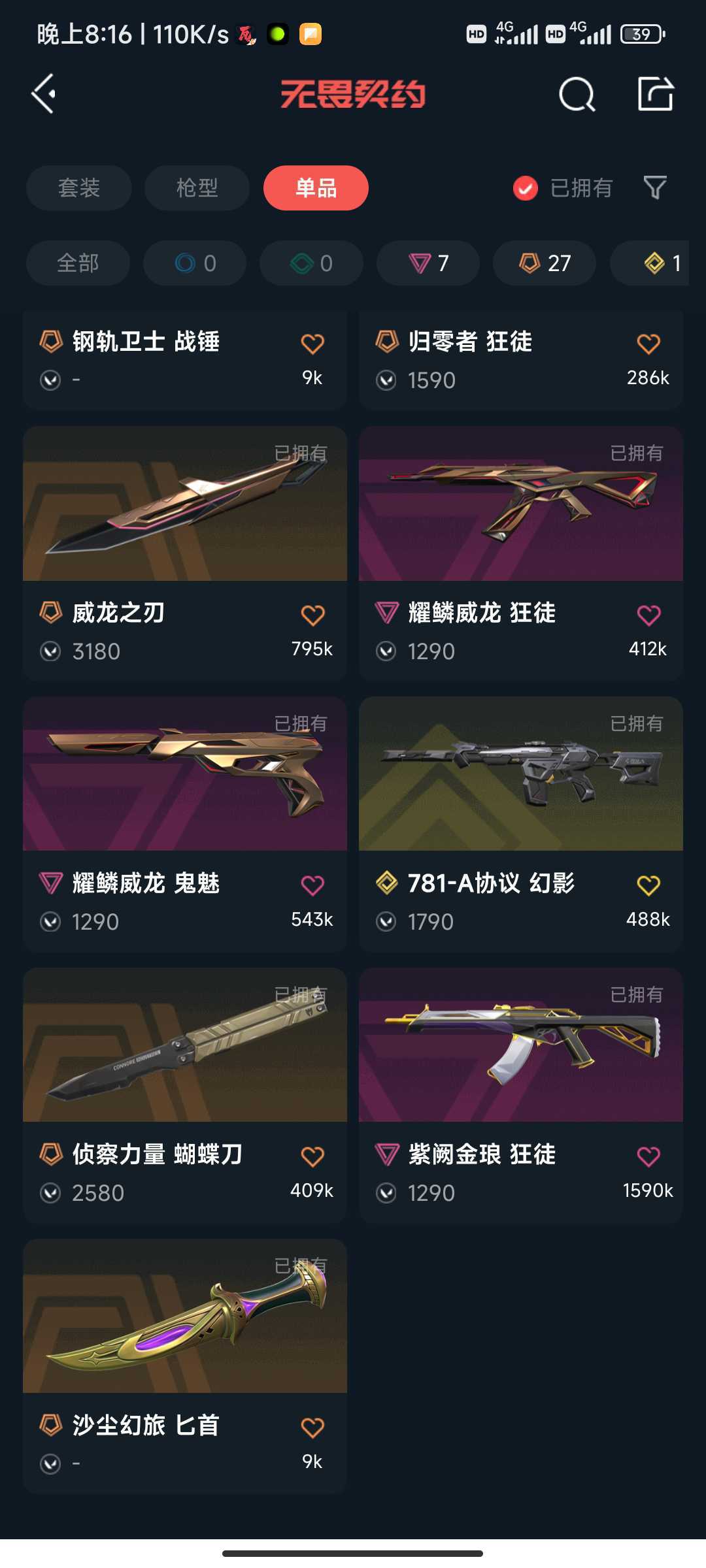Switch to the 套装 tab
Screen dimensions: 706x1568
pos(79,188)
